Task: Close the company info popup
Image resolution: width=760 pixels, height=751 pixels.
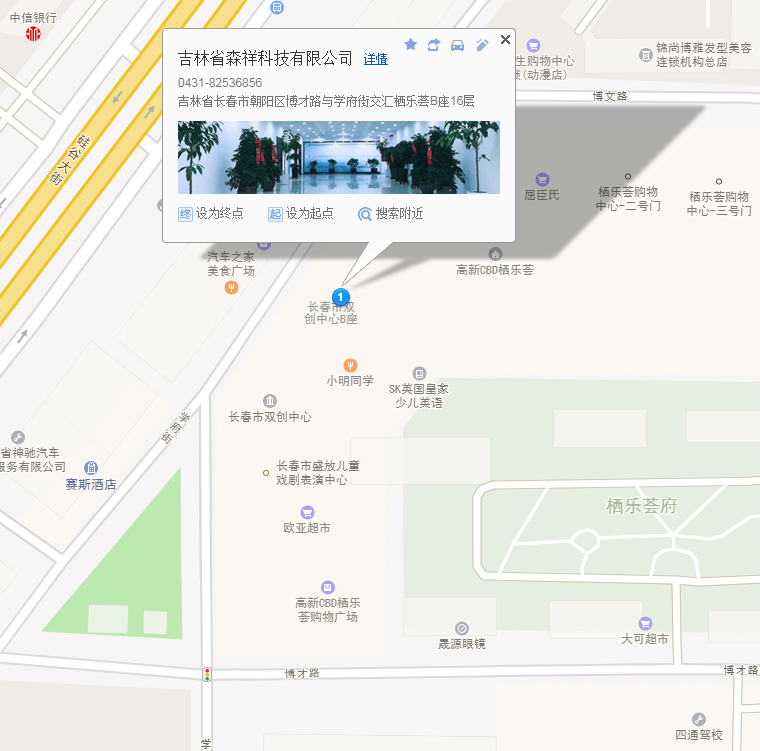Action: 505,40
